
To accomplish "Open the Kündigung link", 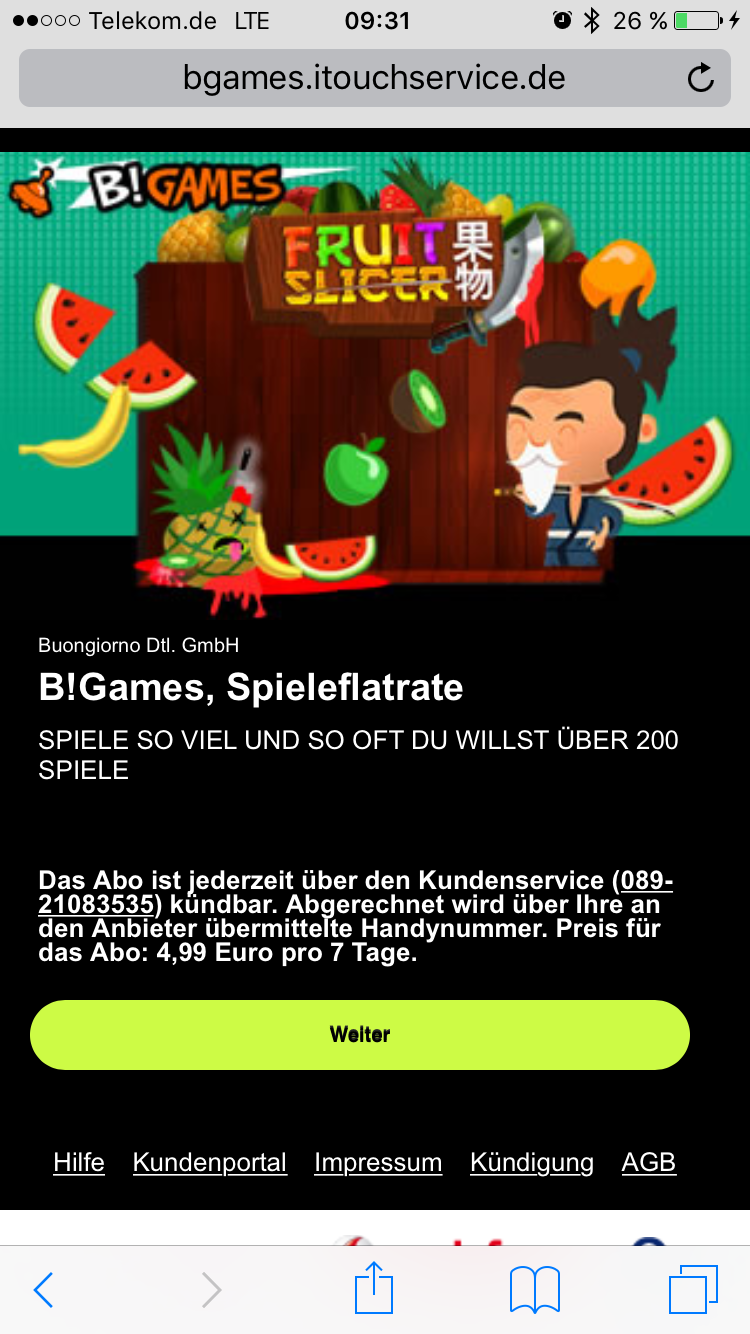I will pos(532,1163).
